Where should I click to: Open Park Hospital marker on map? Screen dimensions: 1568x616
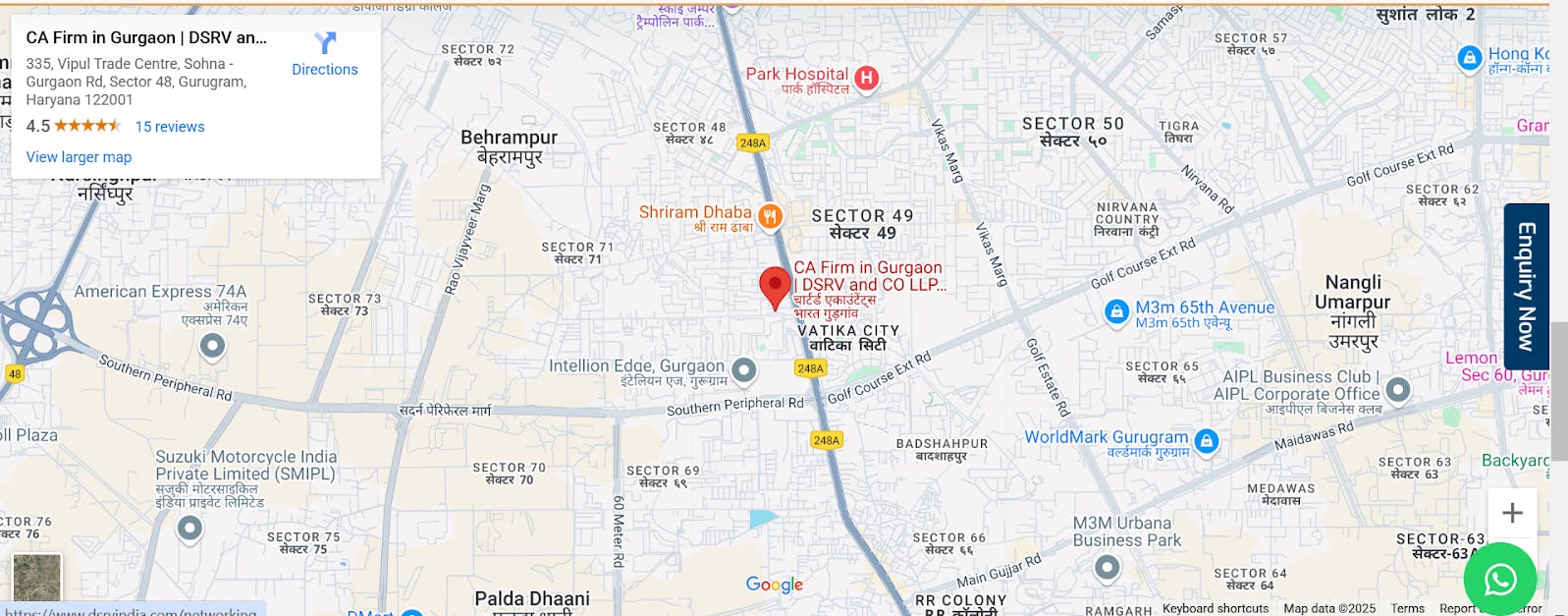pyautogui.click(x=866, y=78)
